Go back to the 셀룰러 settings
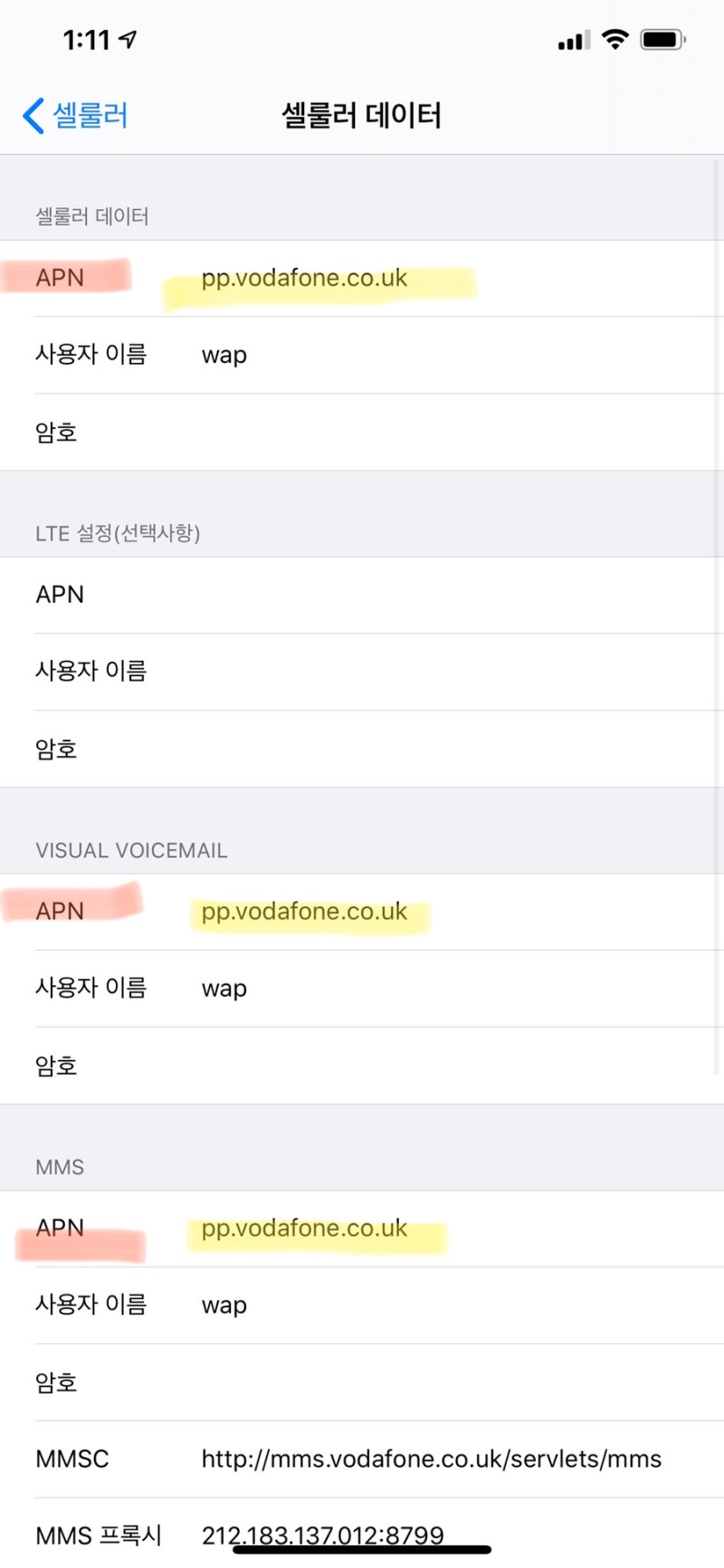 [75, 116]
